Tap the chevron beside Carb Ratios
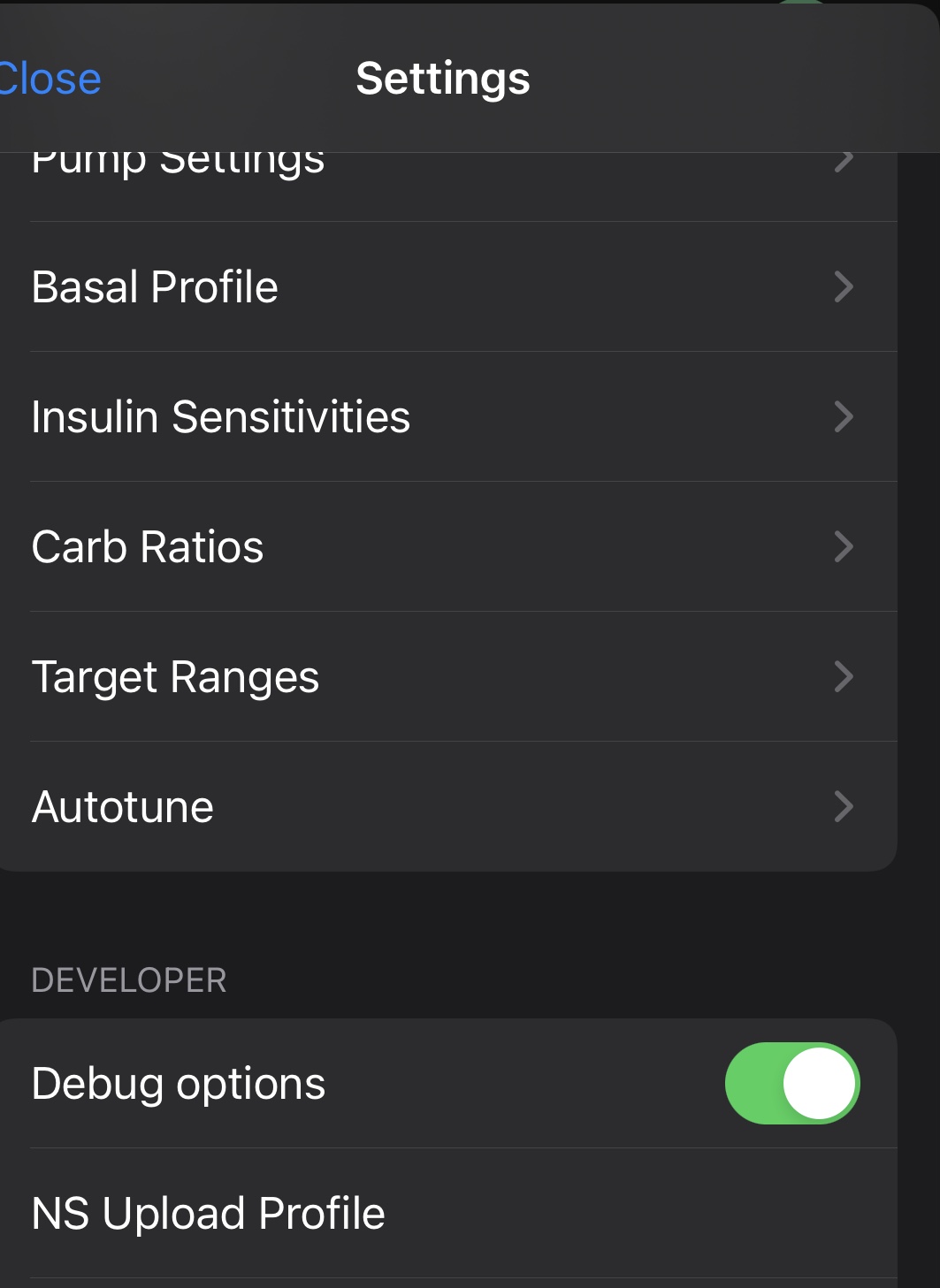The image size is (940, 1288). [x=844, y=546]
